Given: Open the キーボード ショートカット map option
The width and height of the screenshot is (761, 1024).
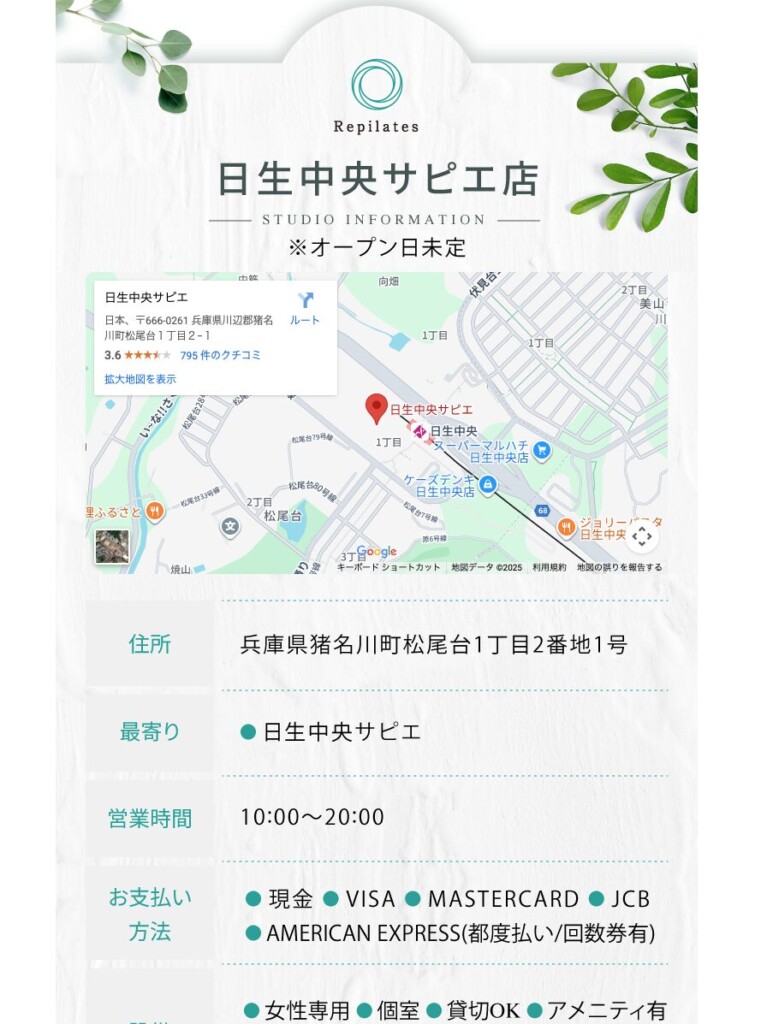Looking at the screenshot, I should [388, 567].
